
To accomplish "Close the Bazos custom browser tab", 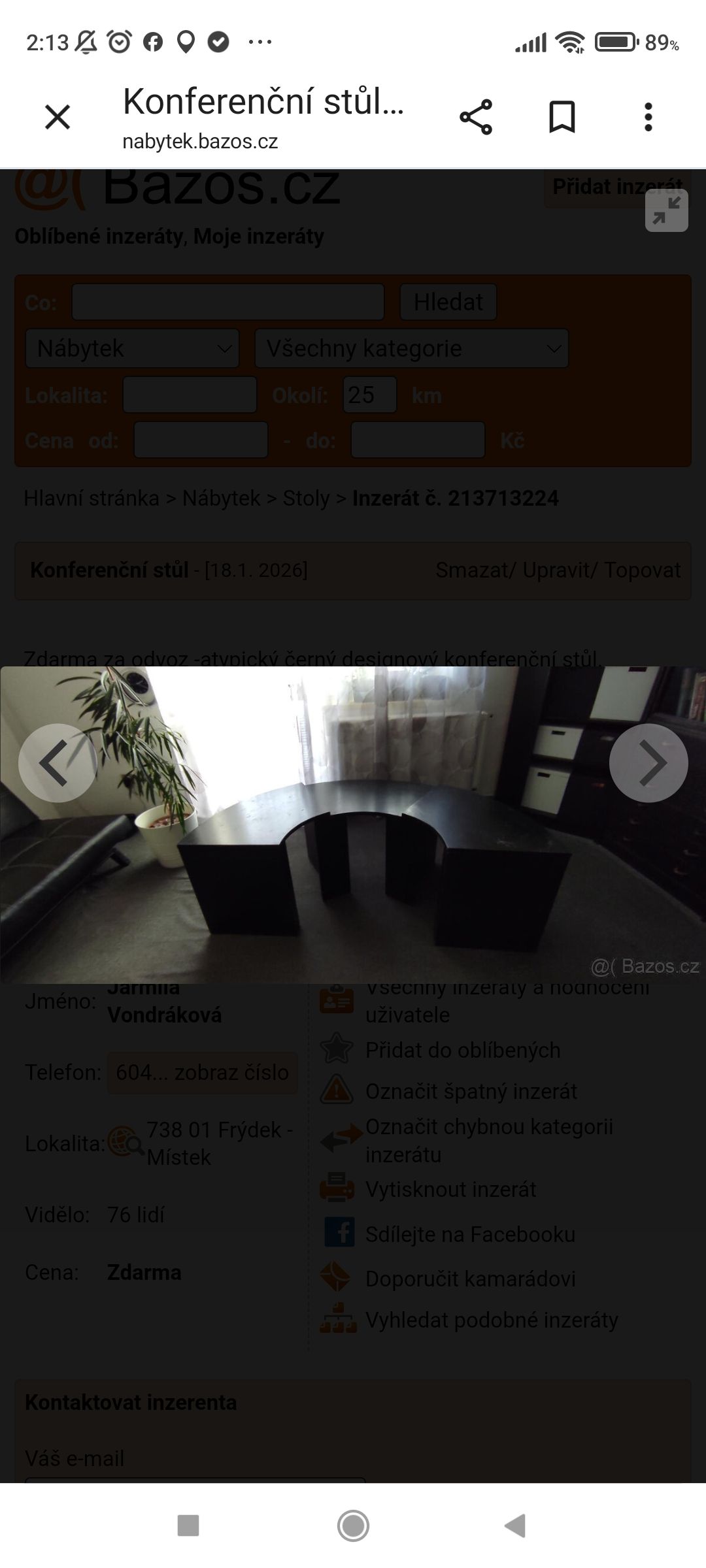I will 58,118.
